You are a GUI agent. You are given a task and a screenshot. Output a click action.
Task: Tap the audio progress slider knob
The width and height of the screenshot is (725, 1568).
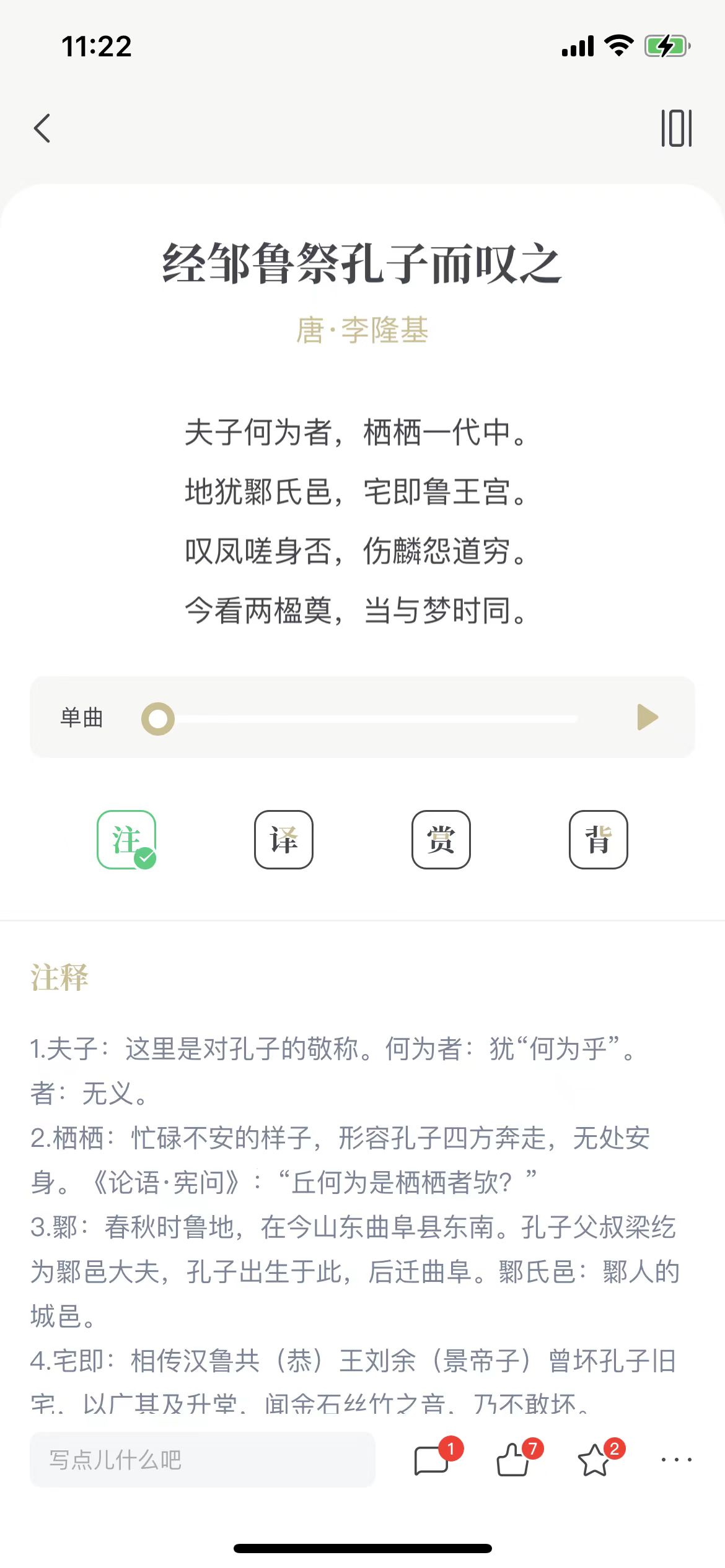158,719
